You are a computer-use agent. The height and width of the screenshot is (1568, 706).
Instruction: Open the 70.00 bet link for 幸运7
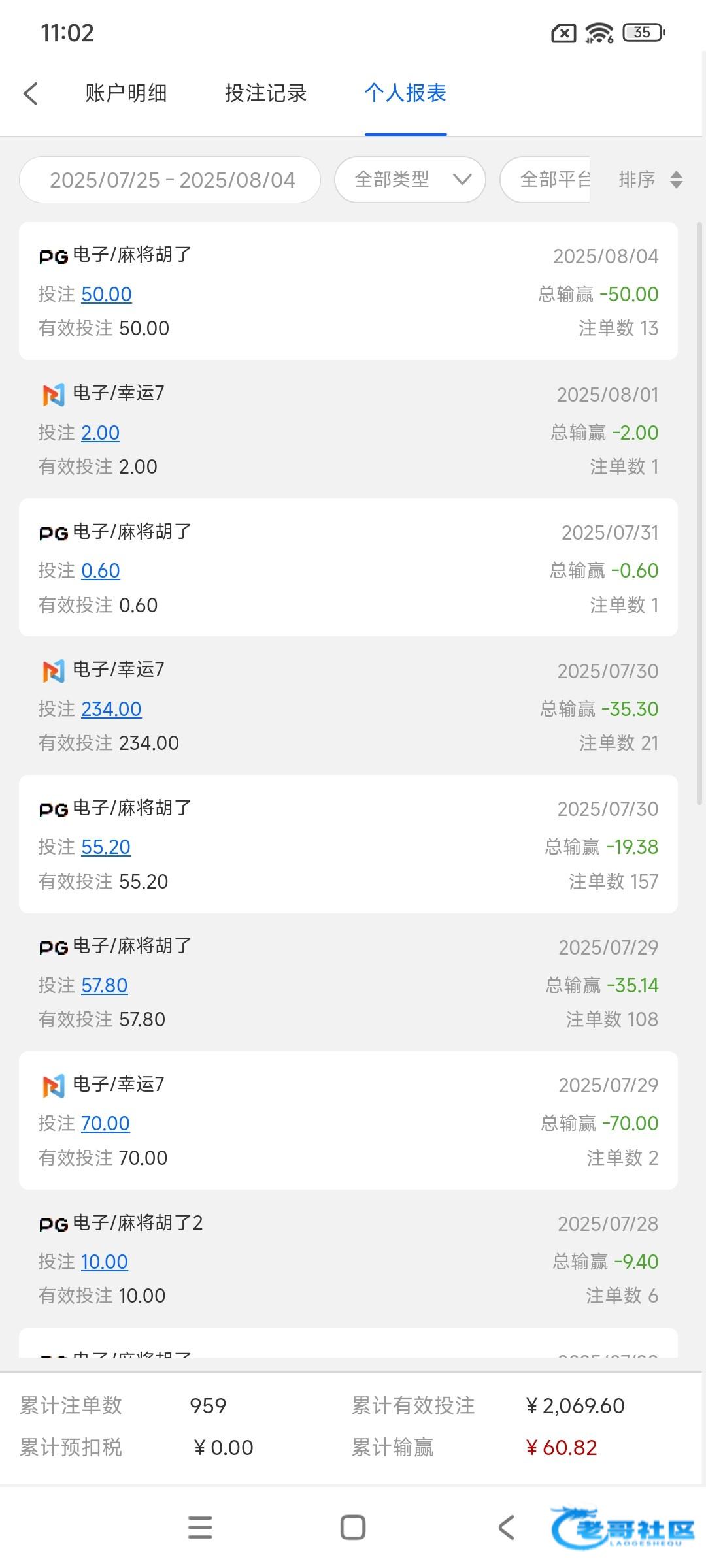point(105,1124)
